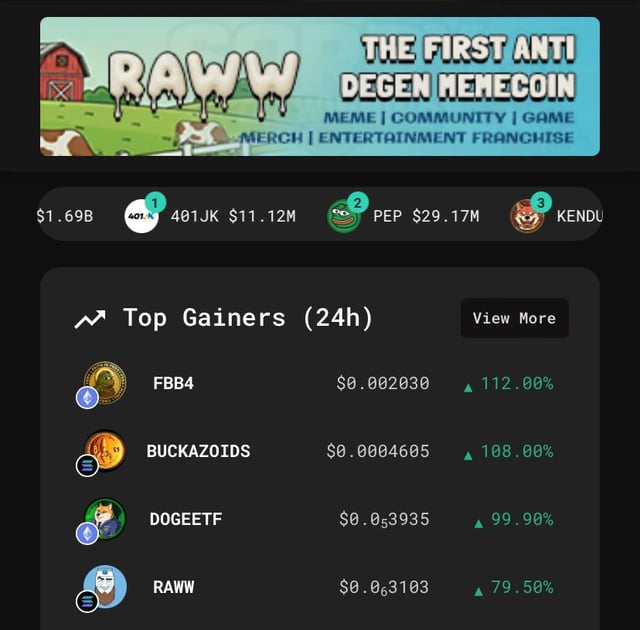Viewport: 640px width, 630px height.
Task: Open the 401JK trending token
Action: [210, 215]
